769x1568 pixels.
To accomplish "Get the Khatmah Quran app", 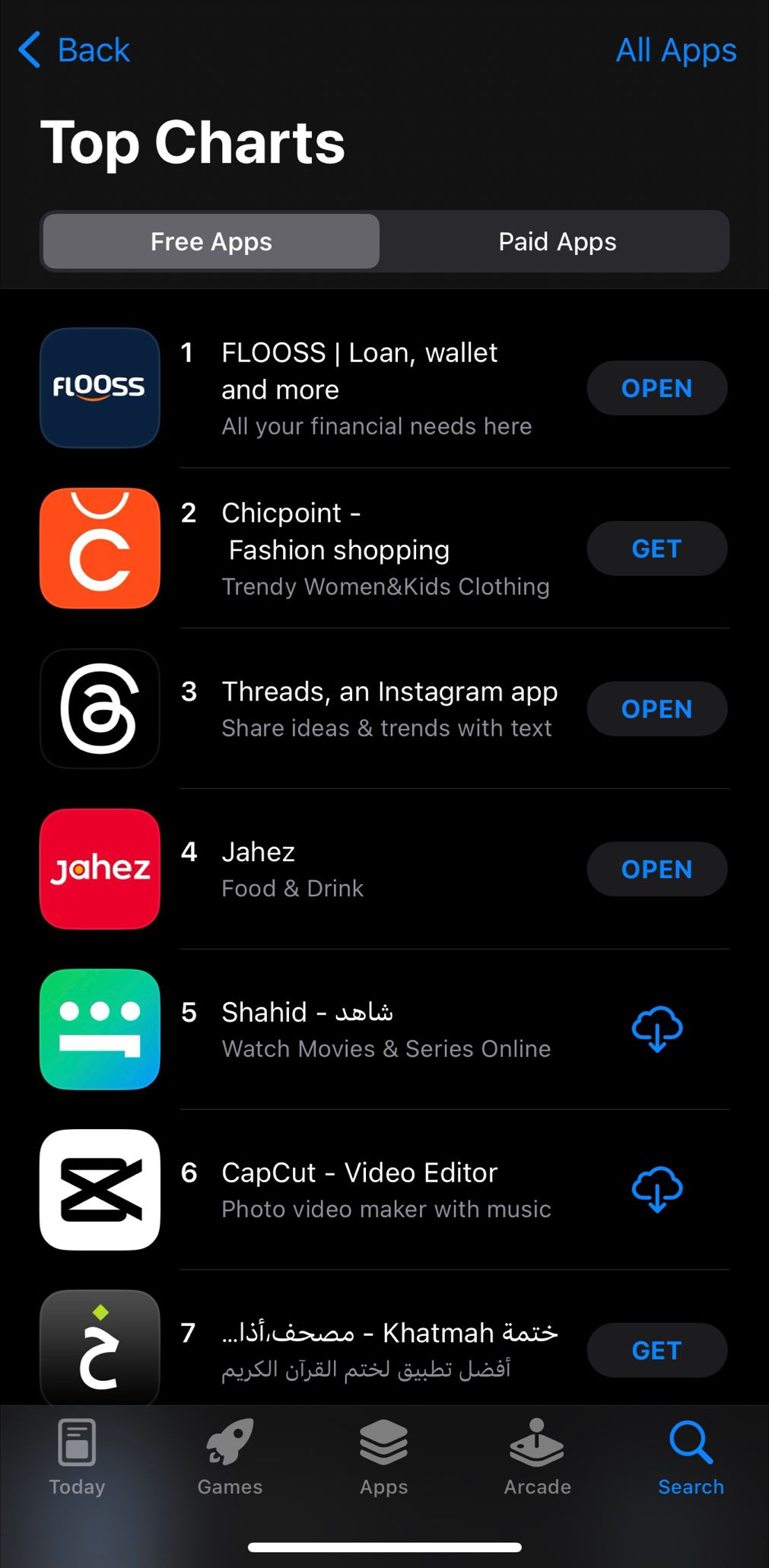I will (x=656, y=1350).
